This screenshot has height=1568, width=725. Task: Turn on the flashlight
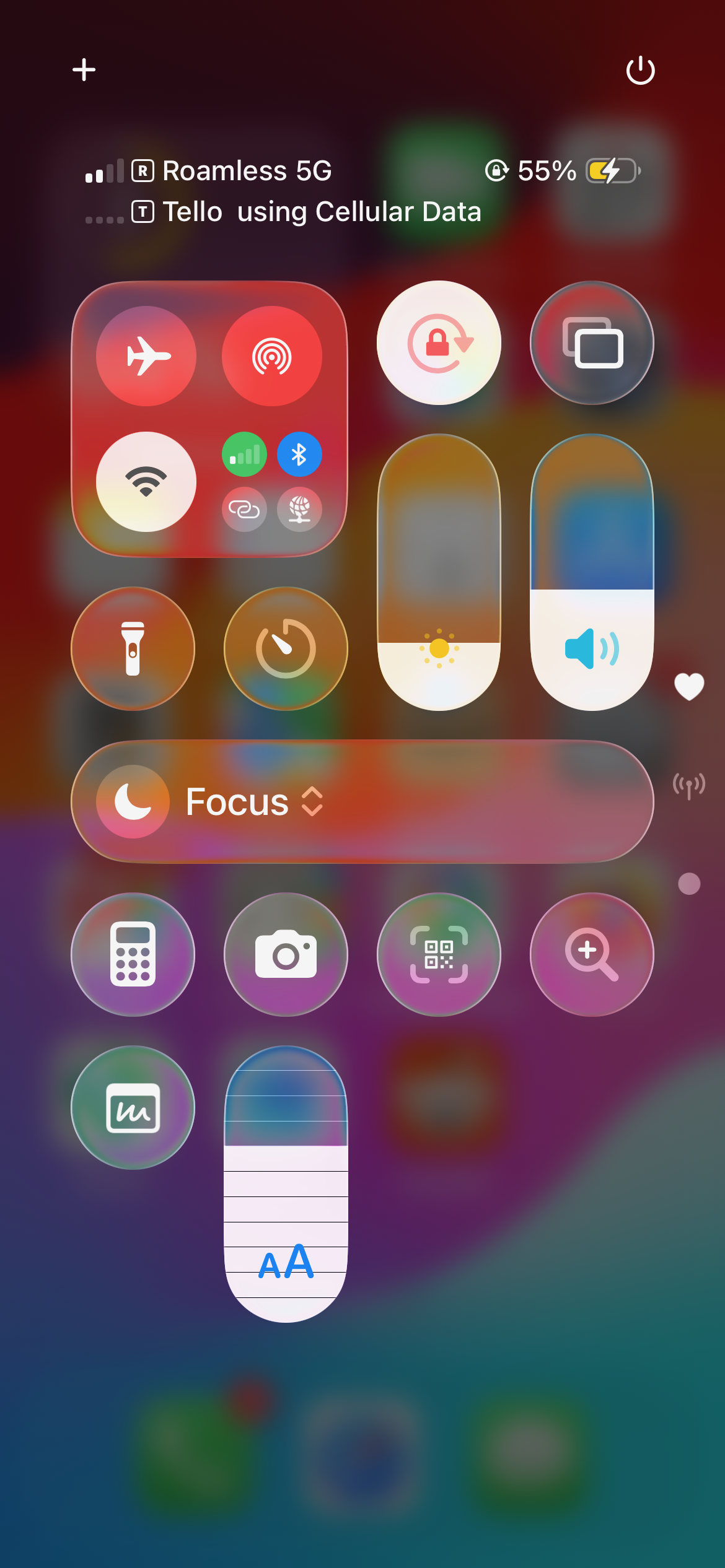tap(133, 648)
